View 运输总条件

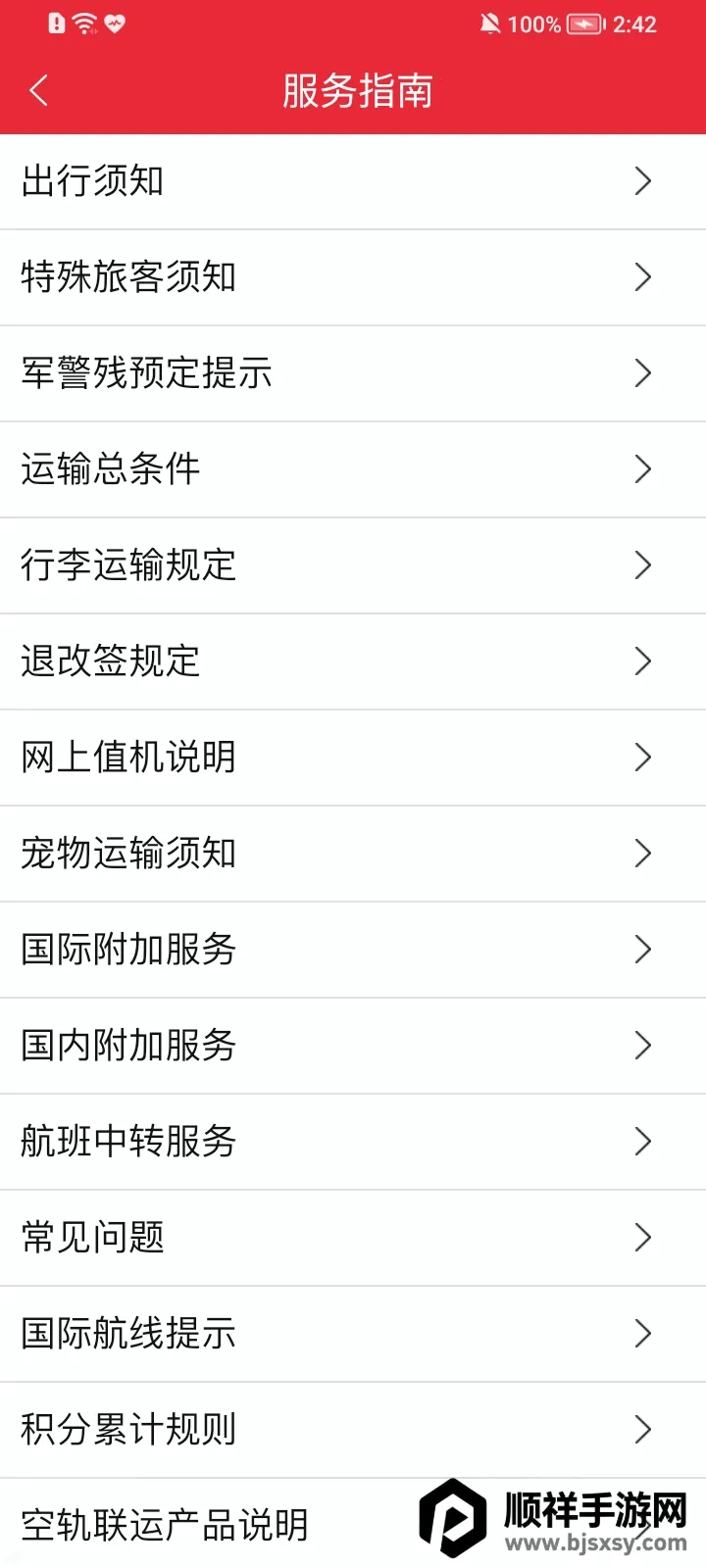click(x=353, y=469)
